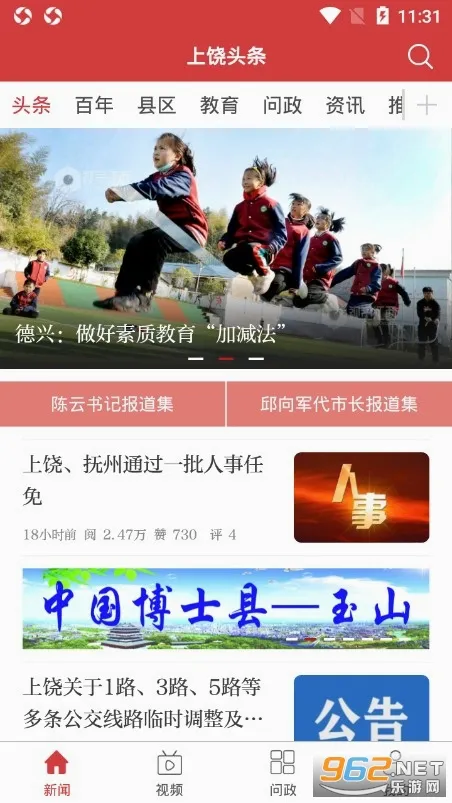Switch to the 资讯 tab
This screenshot has width=452, height=803.
pos(345,105)
